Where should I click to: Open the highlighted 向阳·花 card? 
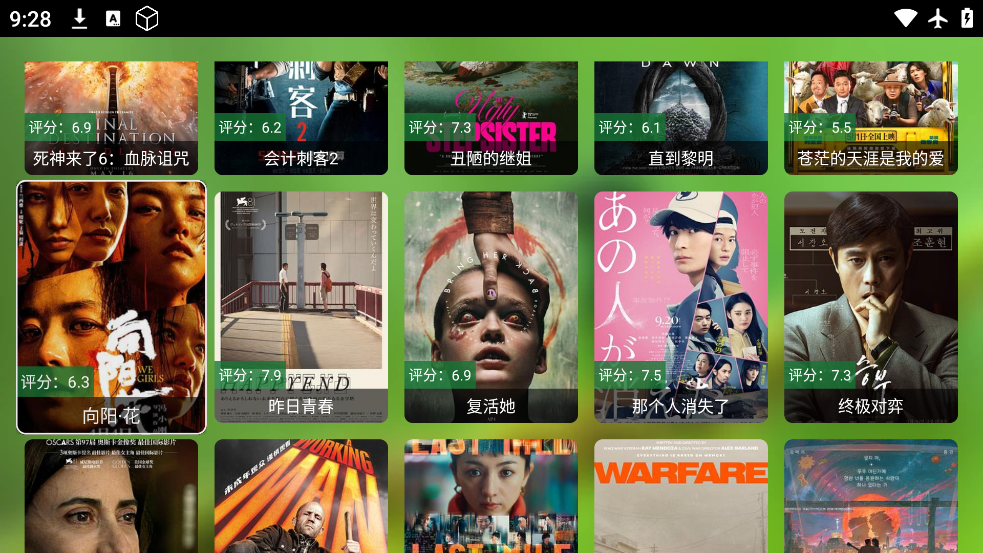point(111,307)
